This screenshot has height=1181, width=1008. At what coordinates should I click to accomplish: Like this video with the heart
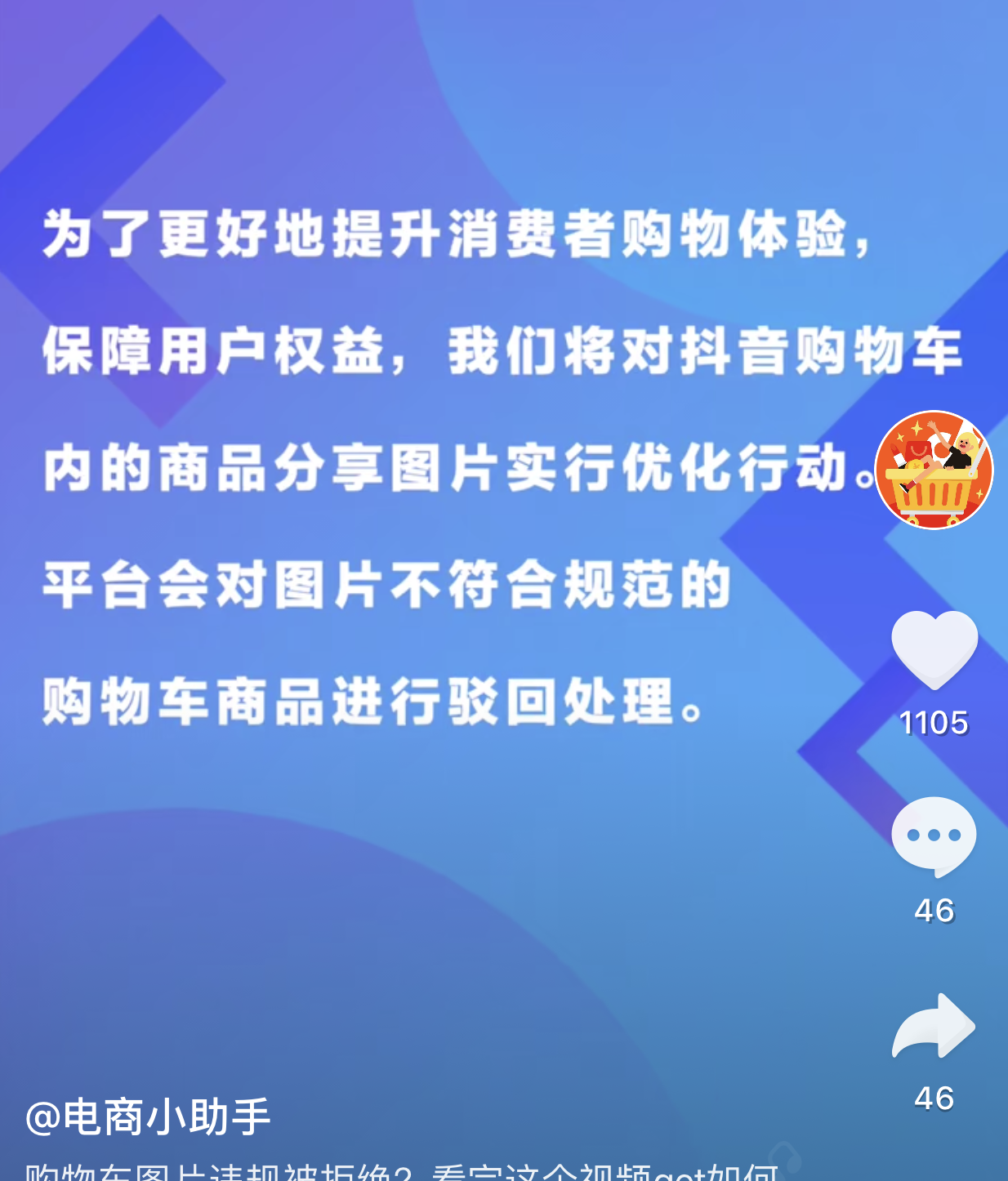point(934,649)
